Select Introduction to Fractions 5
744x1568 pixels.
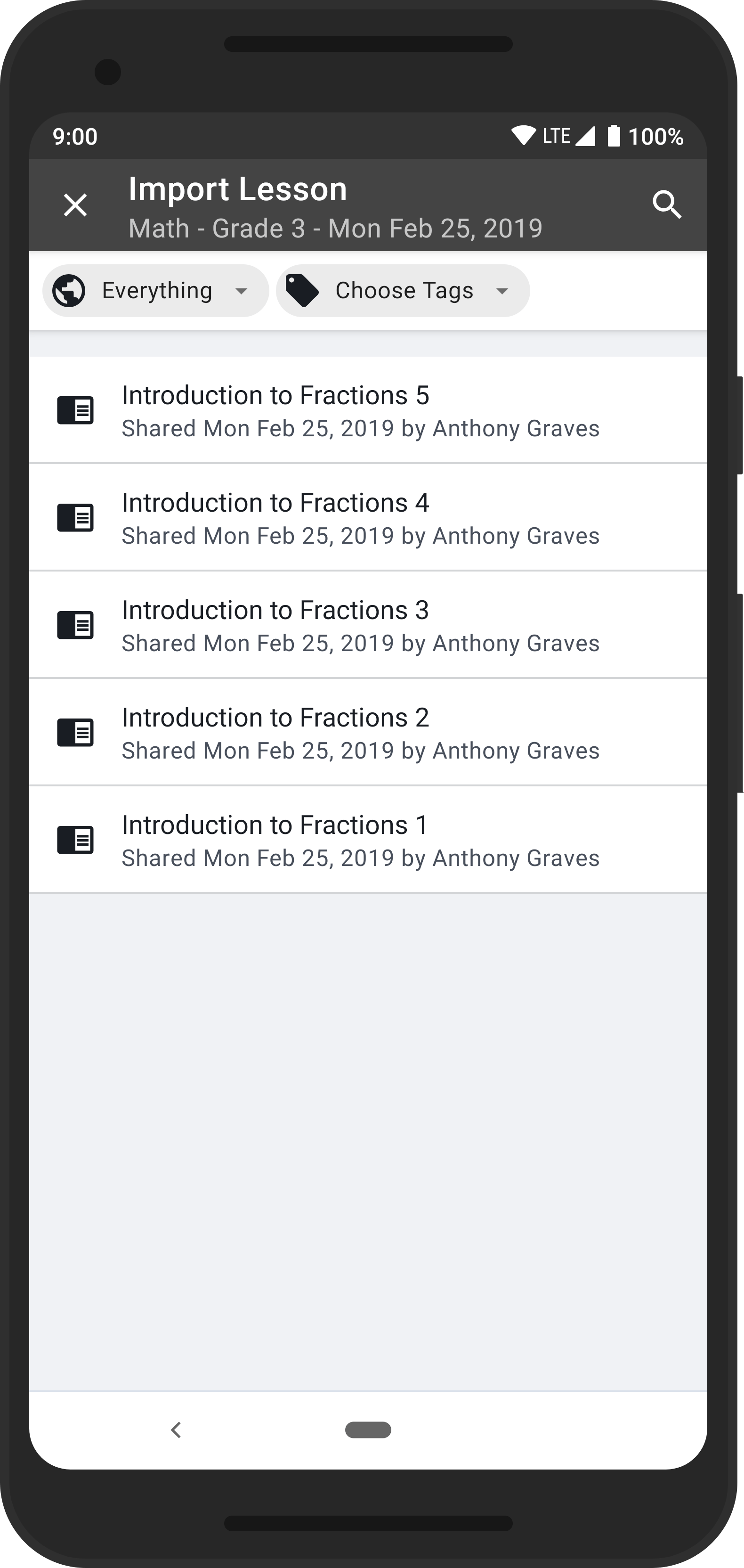(368, 410)
